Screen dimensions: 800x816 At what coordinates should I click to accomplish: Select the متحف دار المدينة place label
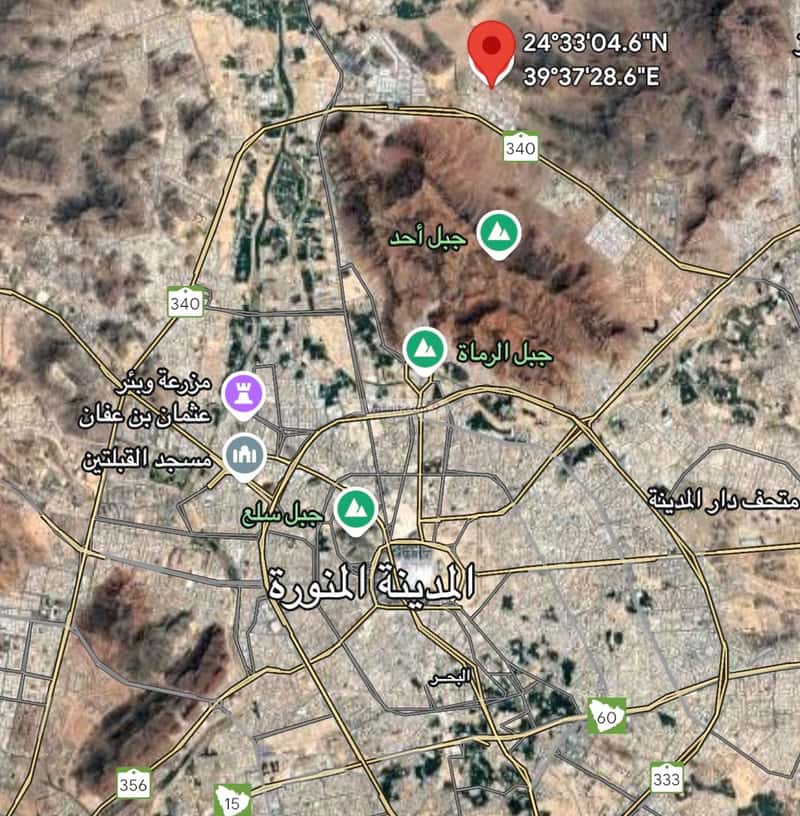coord(724,496)
